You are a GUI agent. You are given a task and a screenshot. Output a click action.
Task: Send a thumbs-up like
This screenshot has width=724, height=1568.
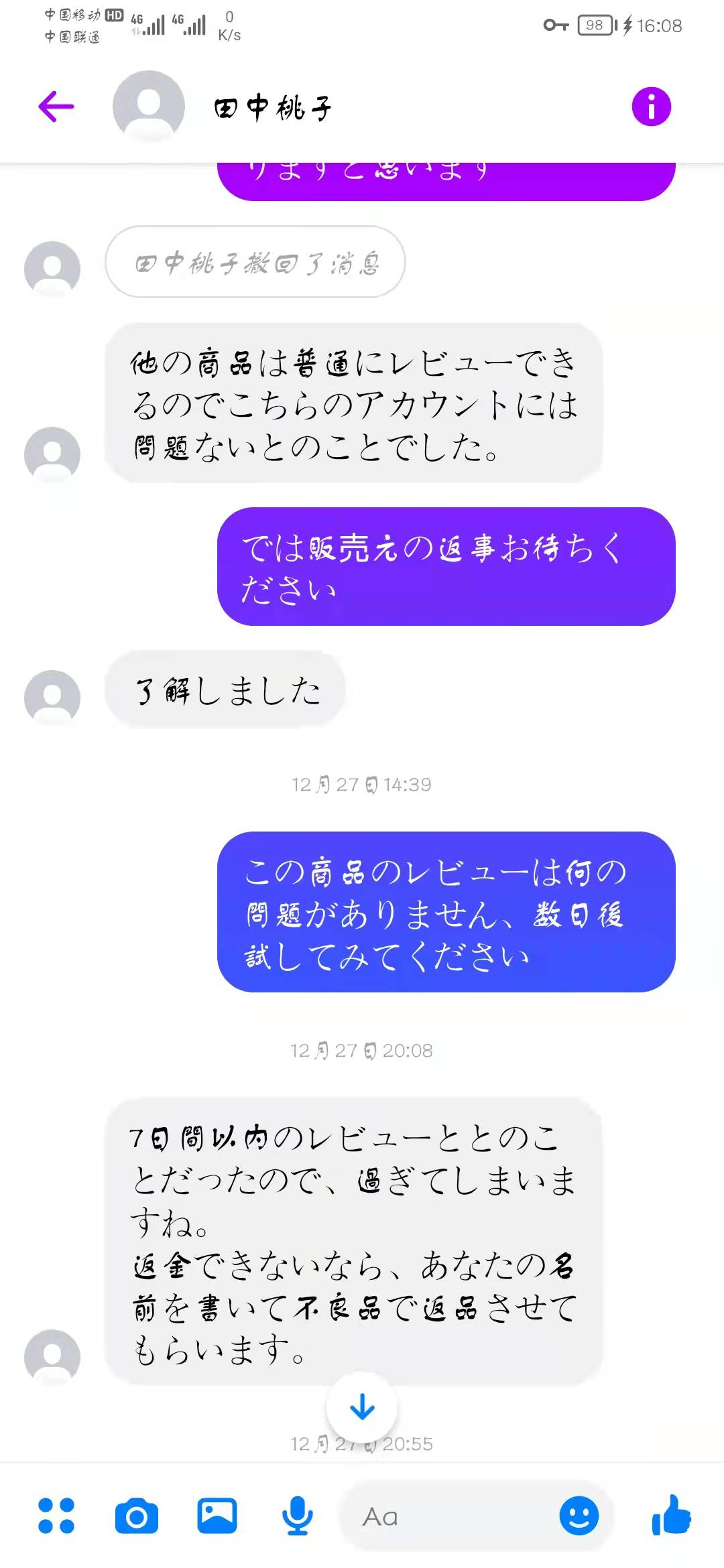coord(671,1516)
